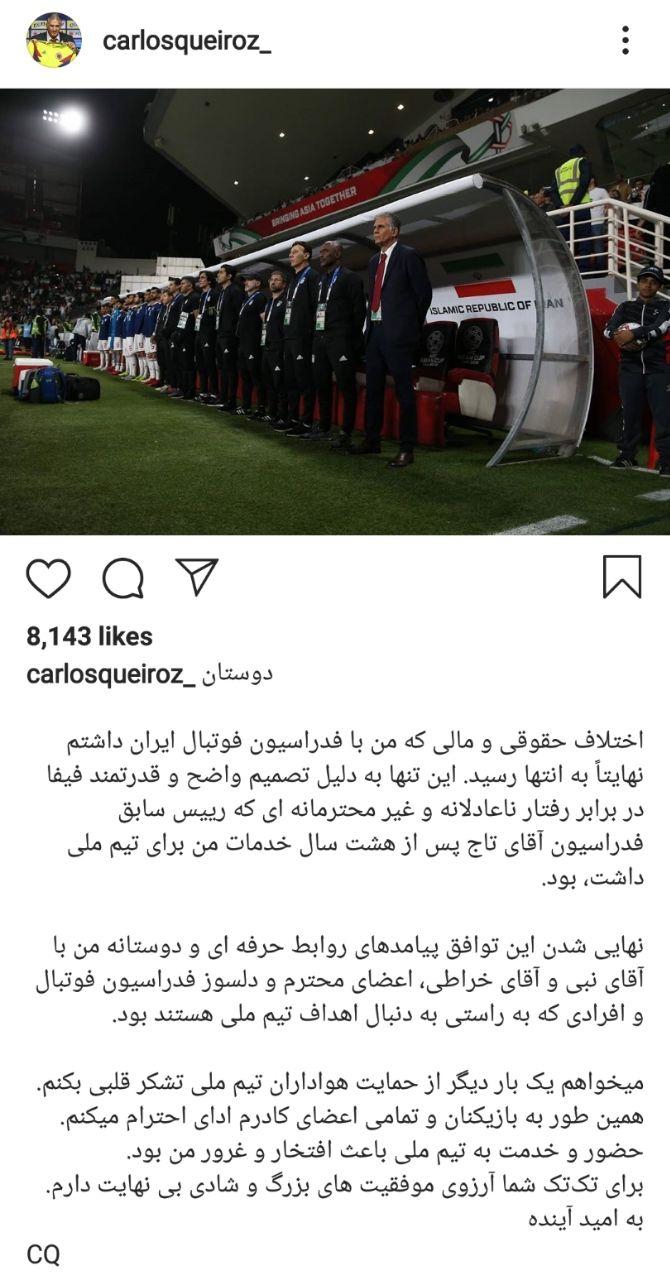Open carlosqueiroz_ profile picture at top
Viewport: 670px width, 1280px height.
[x=53, y=41]
